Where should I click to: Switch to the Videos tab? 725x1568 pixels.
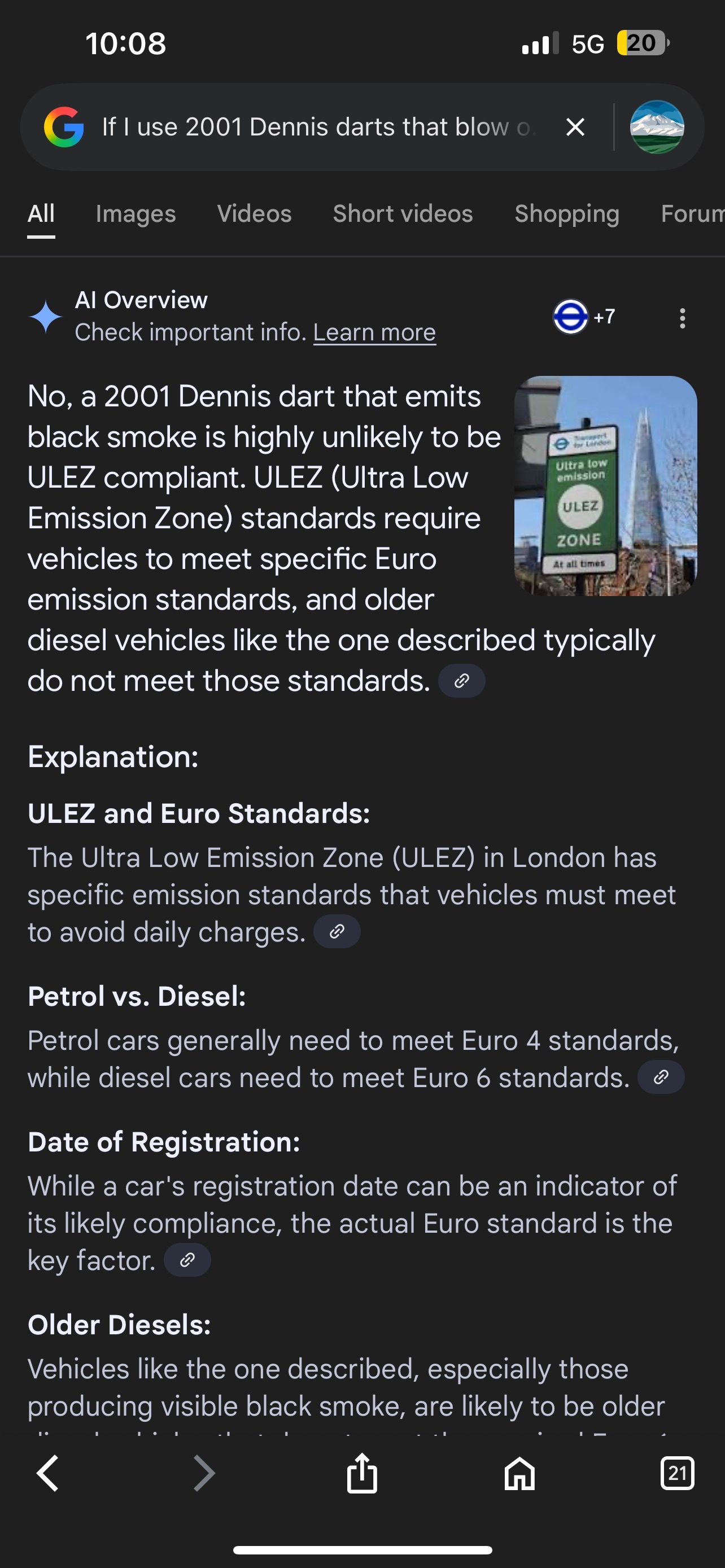[x=254, y=214]
